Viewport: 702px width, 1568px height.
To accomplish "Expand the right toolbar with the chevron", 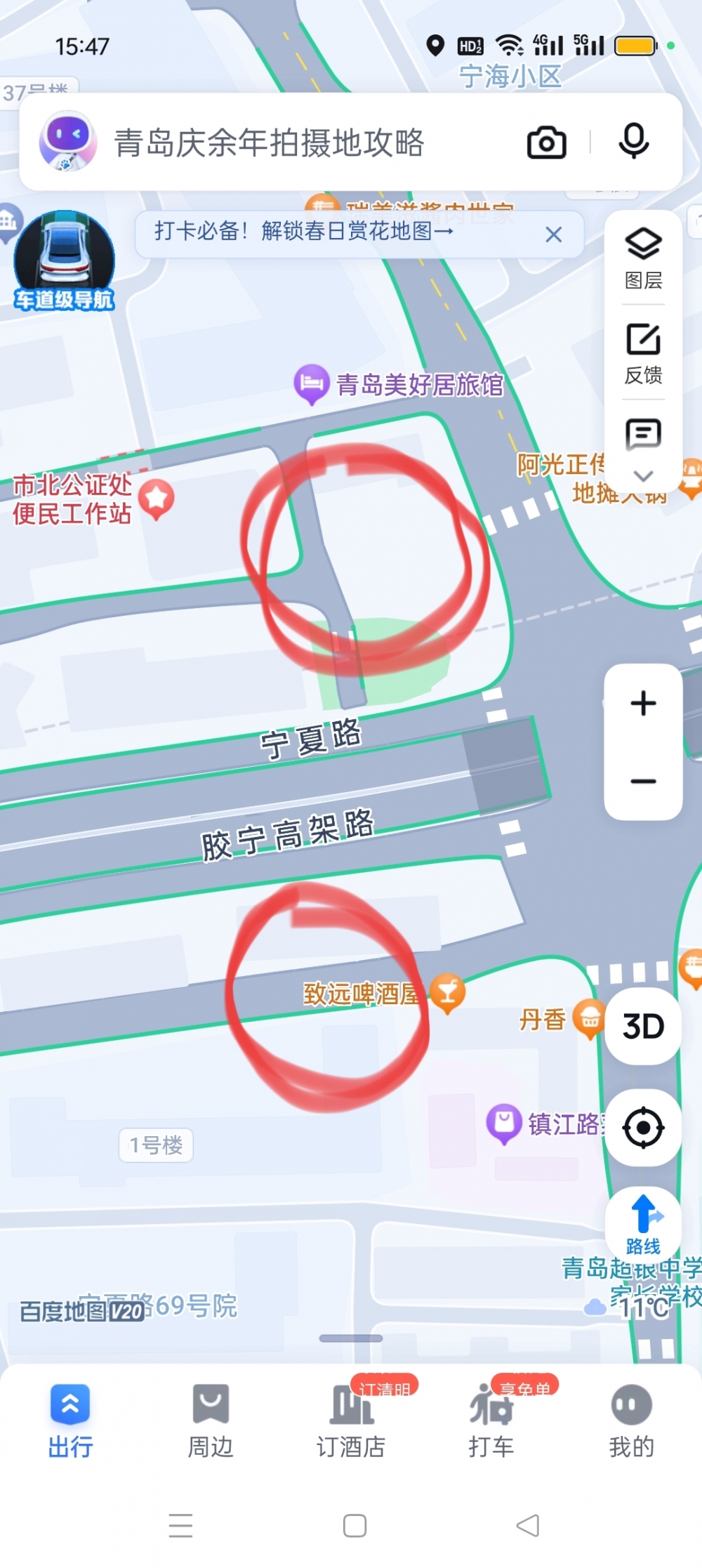I will [x=643, y=476].
